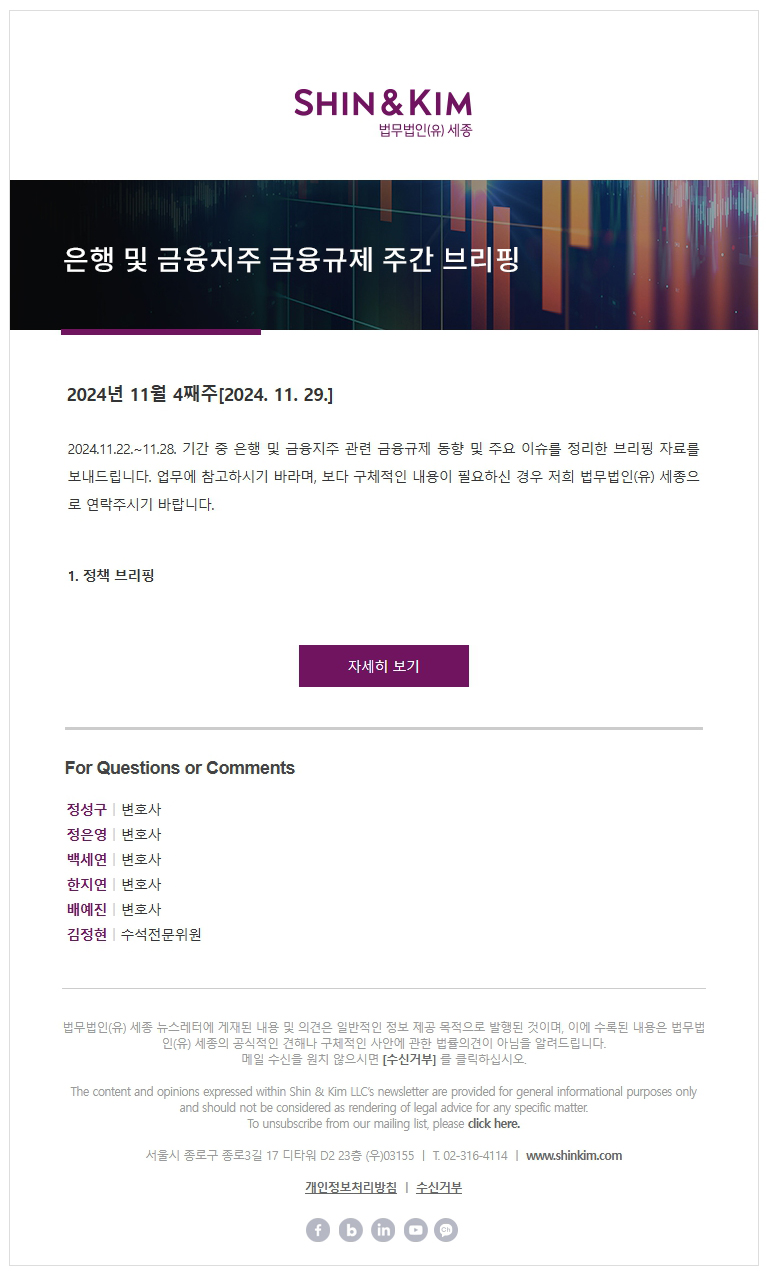Open the Facebook icon
This screenshot has height=1277, width=766.
pos(318,1230)
